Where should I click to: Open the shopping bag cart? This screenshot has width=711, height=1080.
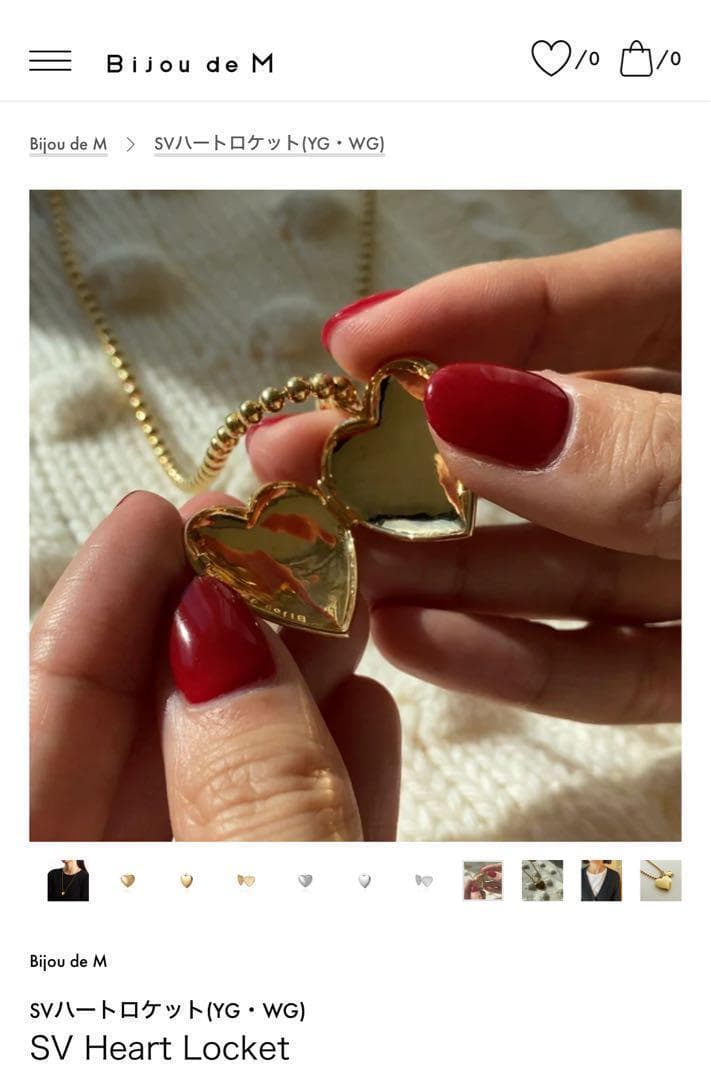pos(637,59)
